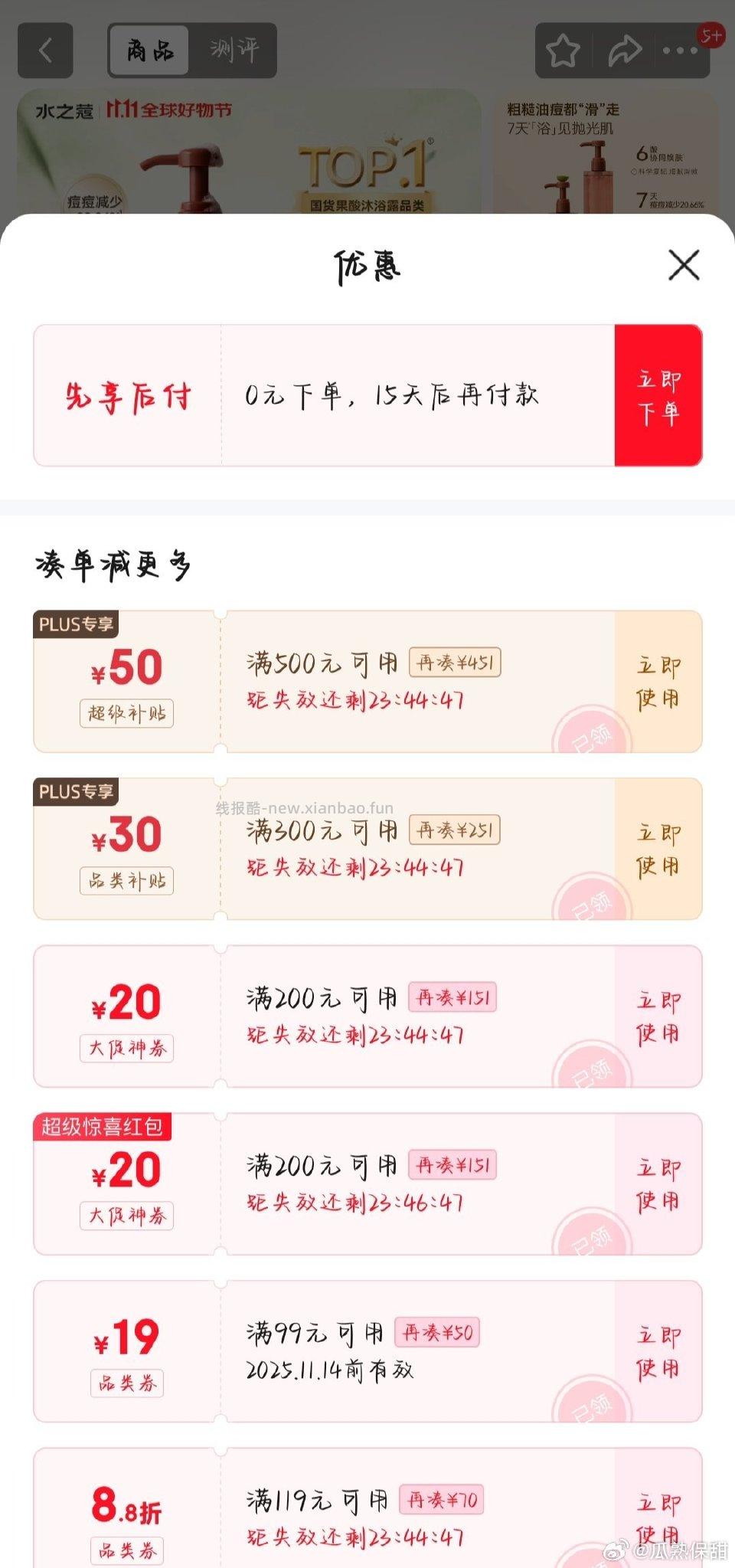Viewport: 735px width, 1568px height.
Task: Navigate back with the back arrow
Action: 44,51
